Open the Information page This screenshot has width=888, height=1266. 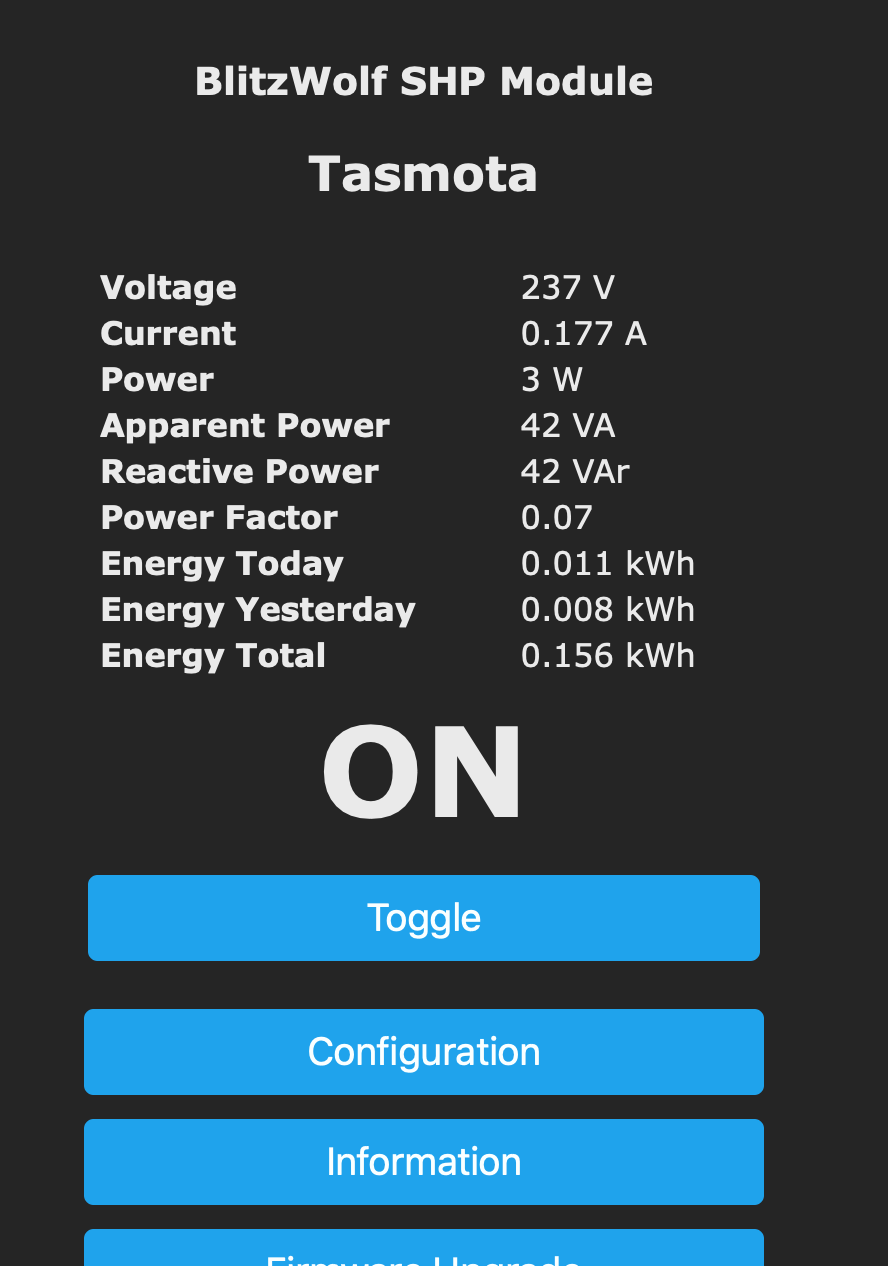(424, 1162)
